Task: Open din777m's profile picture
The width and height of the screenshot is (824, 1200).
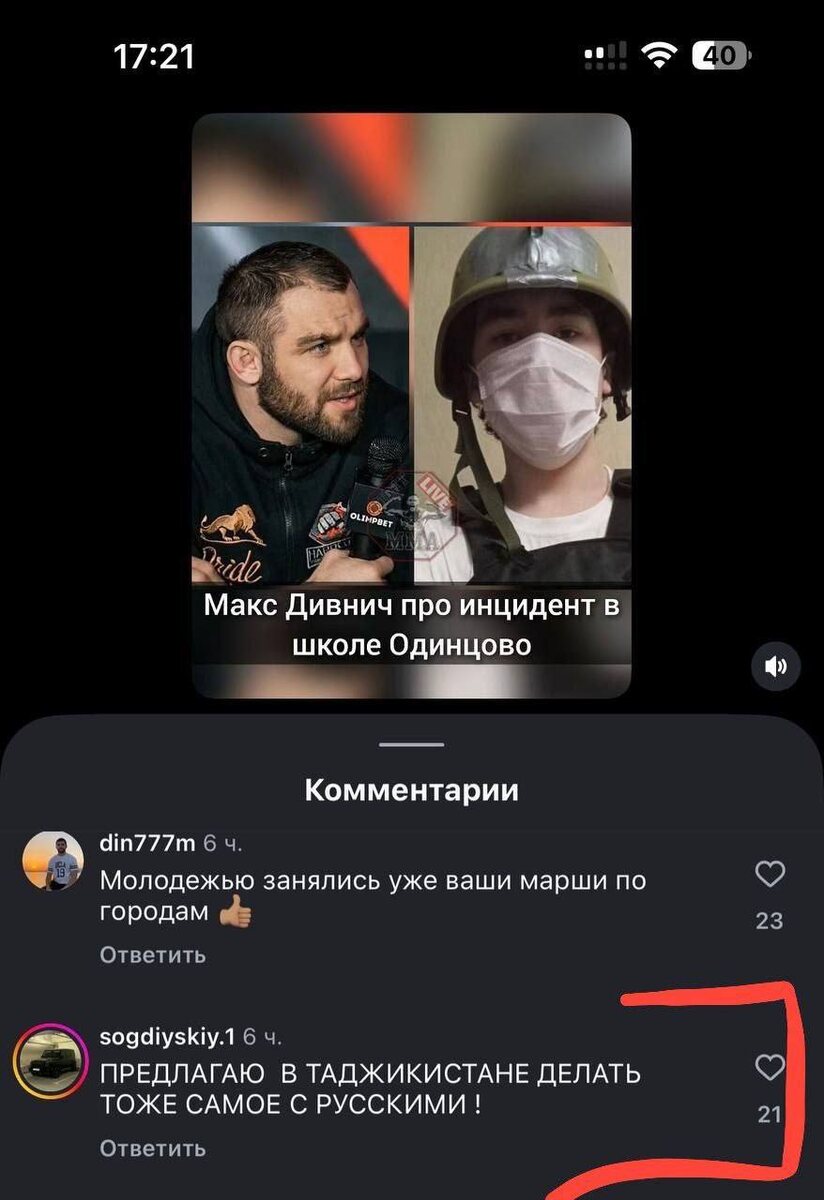Action: point(51,861)
